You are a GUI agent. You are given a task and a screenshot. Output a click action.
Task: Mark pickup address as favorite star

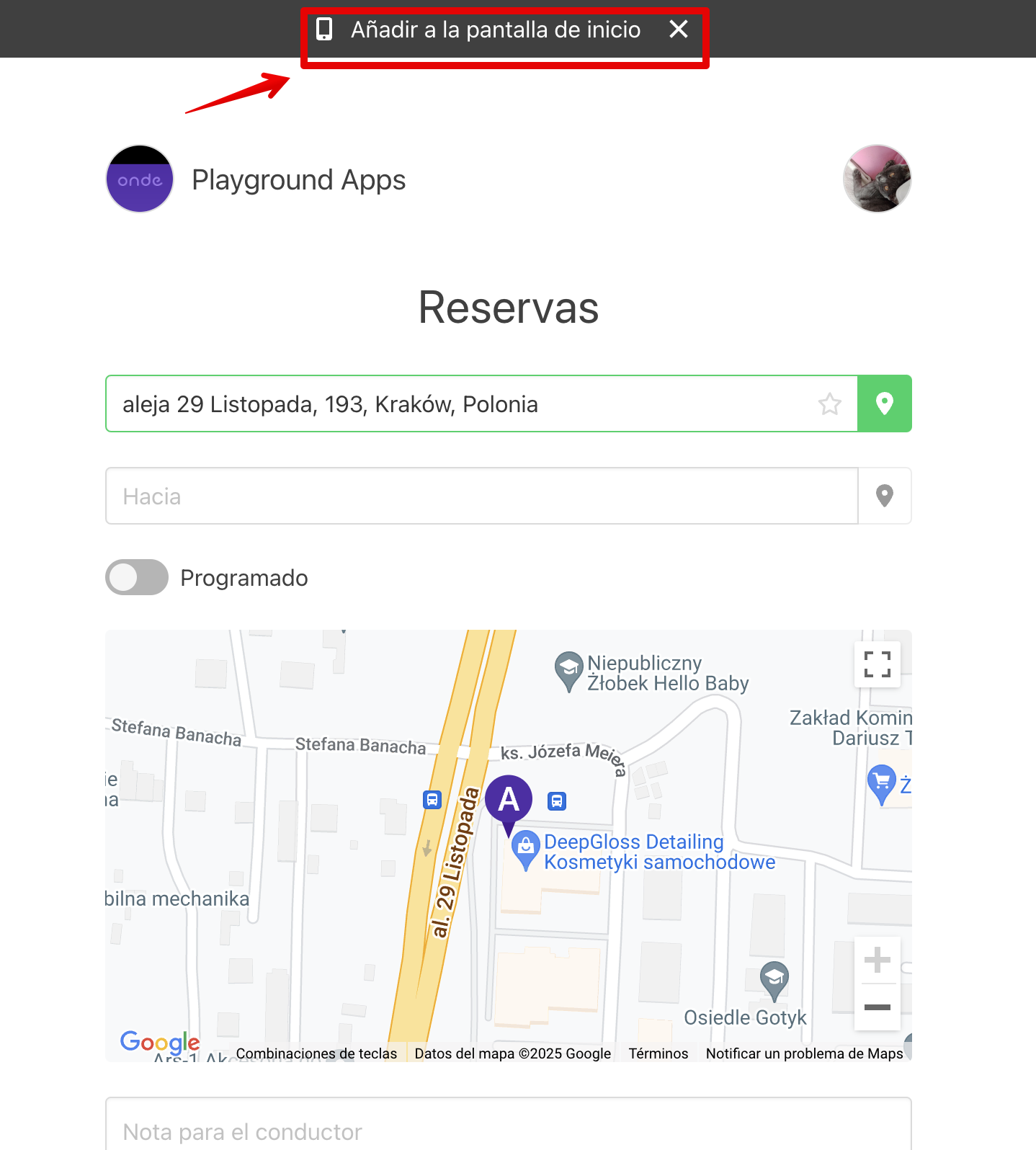(x=830, y=404)
